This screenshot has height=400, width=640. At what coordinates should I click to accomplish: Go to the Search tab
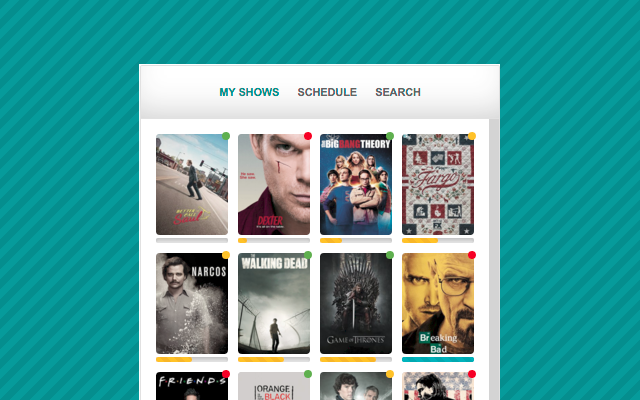[397, 92]
